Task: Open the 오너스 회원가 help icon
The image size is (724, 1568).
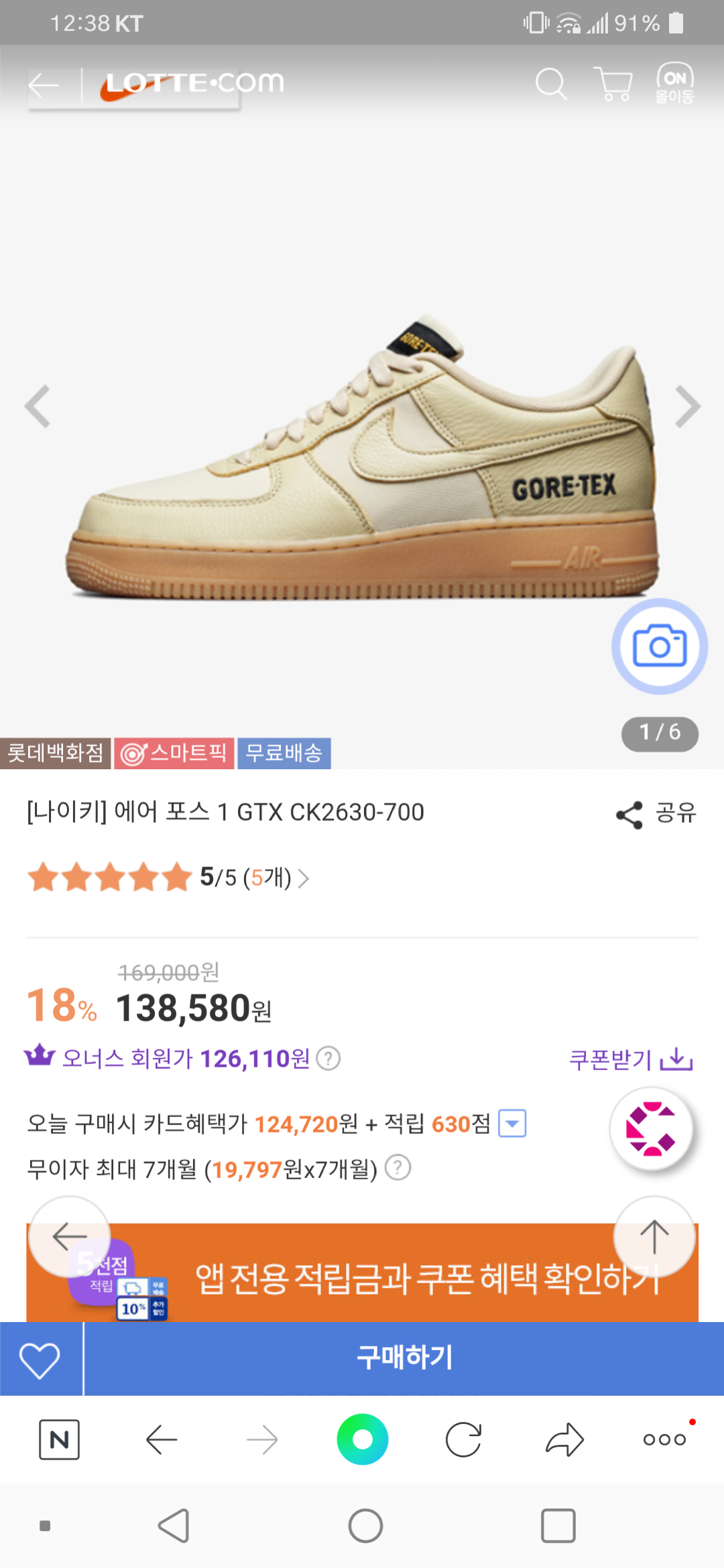Action: [328, 1059]
